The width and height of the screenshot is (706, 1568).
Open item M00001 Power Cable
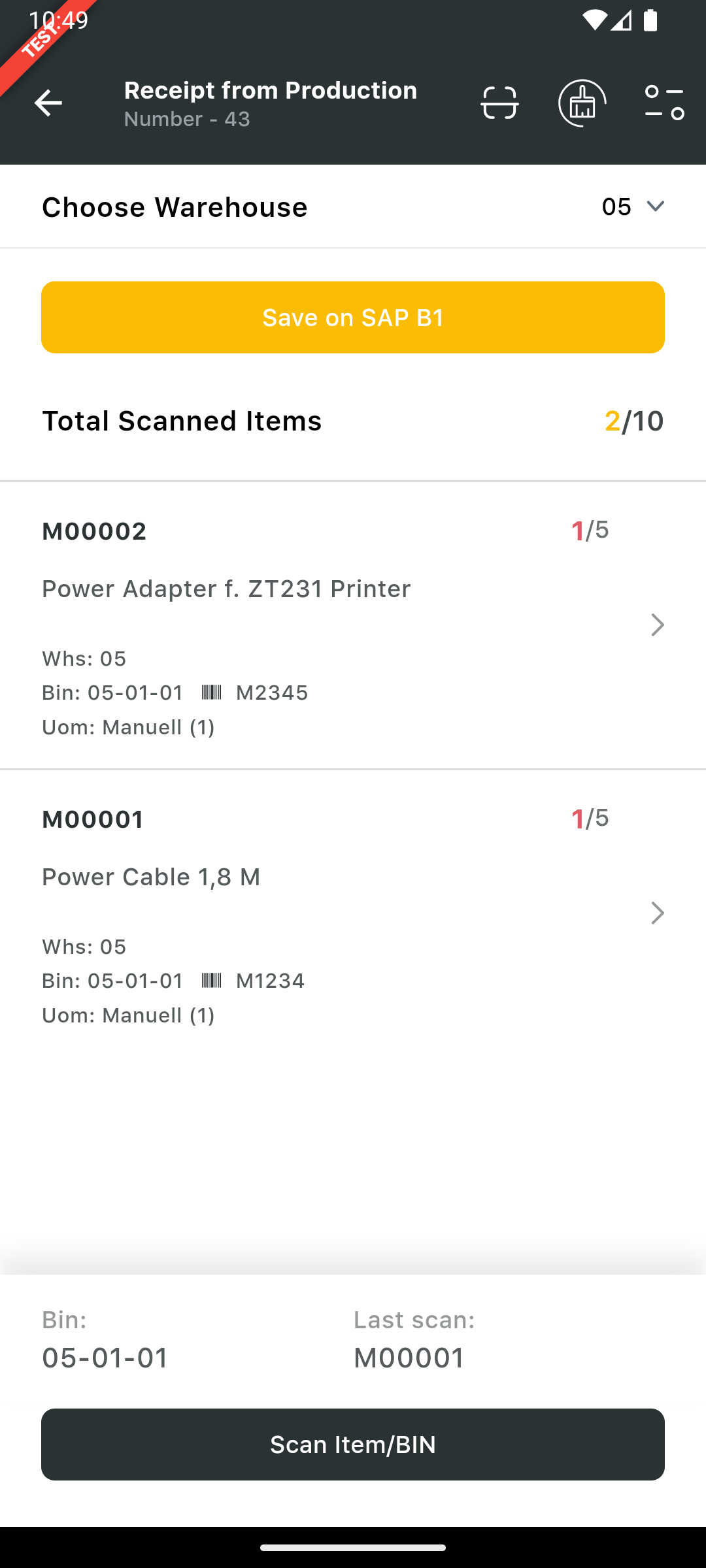pyautogui.click(x=353, y=913)
